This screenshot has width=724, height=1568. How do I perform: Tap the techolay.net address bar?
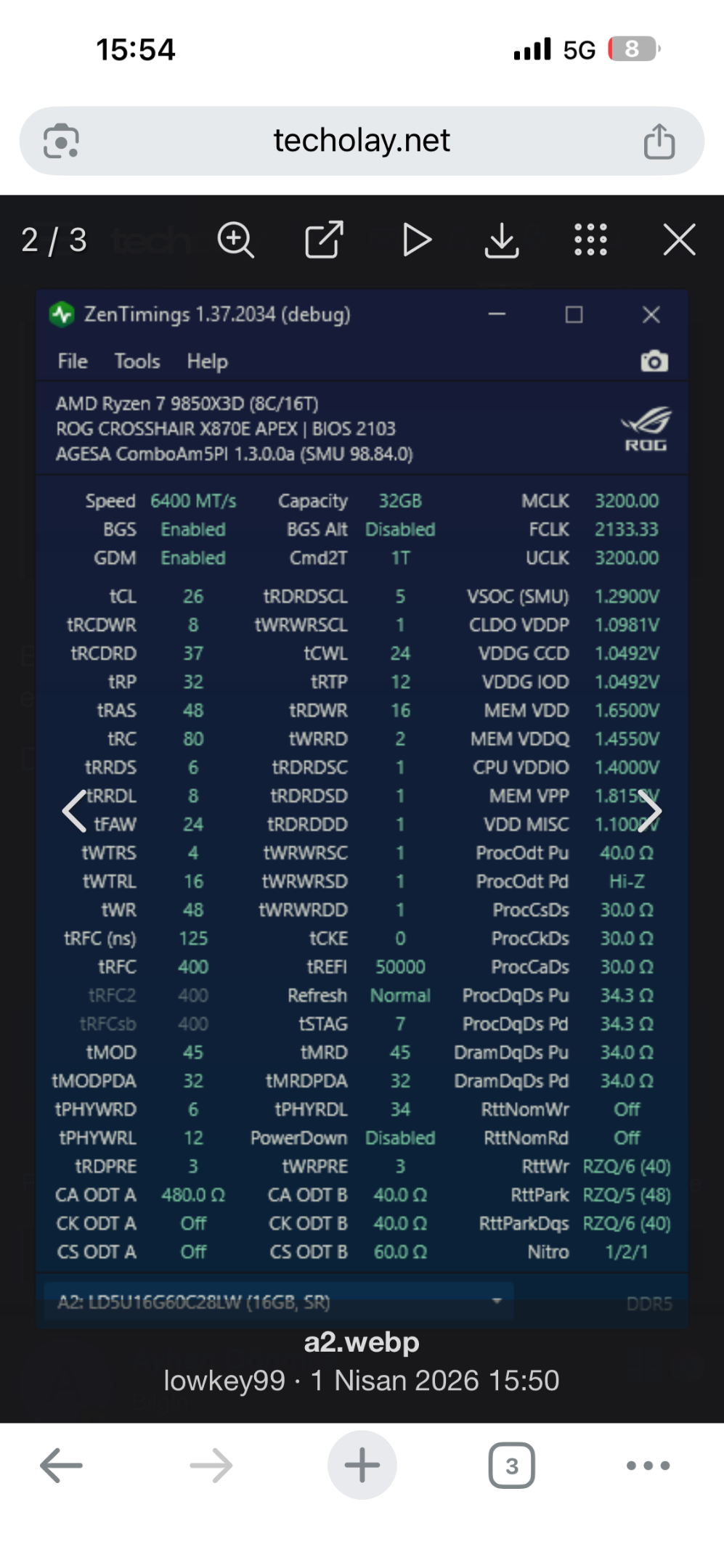[362, 141]
